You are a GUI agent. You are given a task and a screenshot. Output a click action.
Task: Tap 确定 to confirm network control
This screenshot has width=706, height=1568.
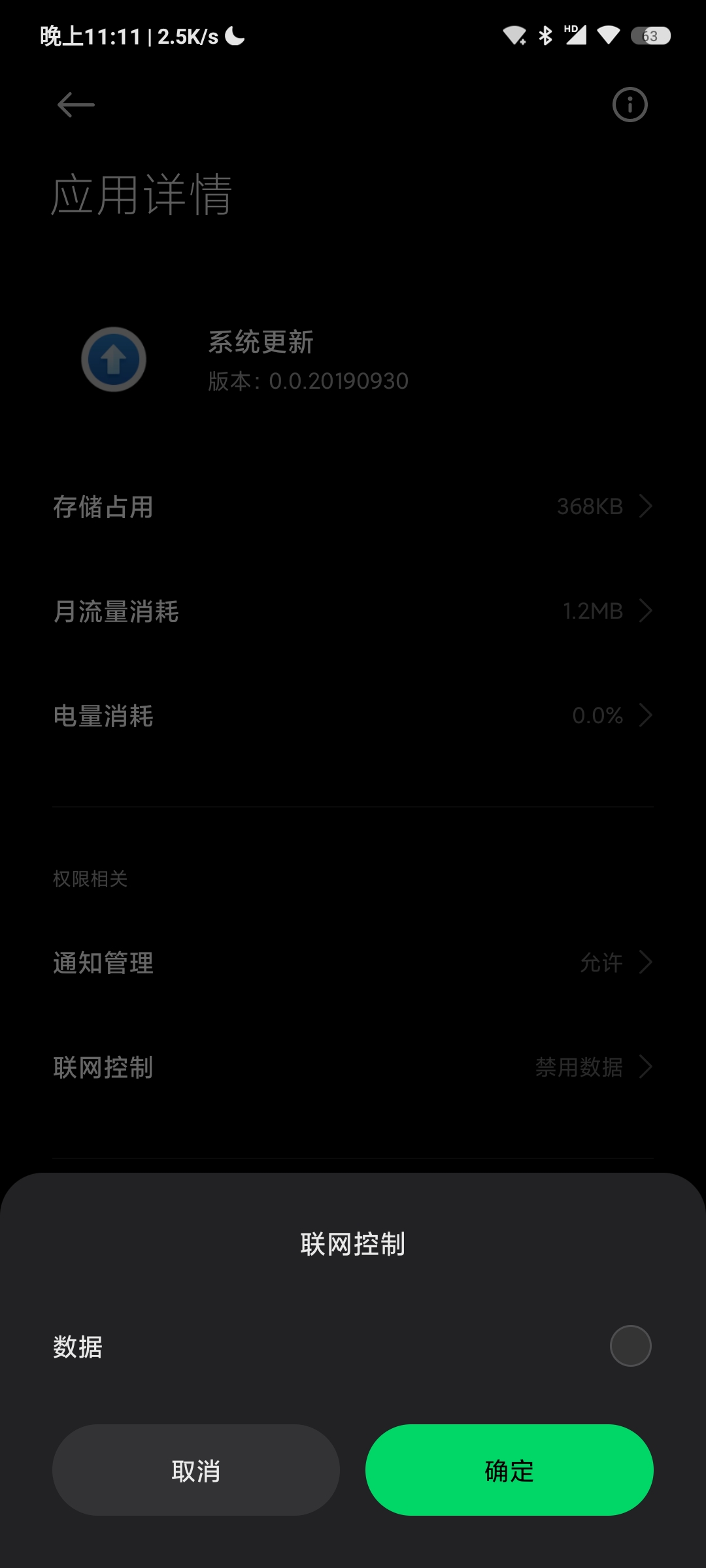[x=509, y=1470]
